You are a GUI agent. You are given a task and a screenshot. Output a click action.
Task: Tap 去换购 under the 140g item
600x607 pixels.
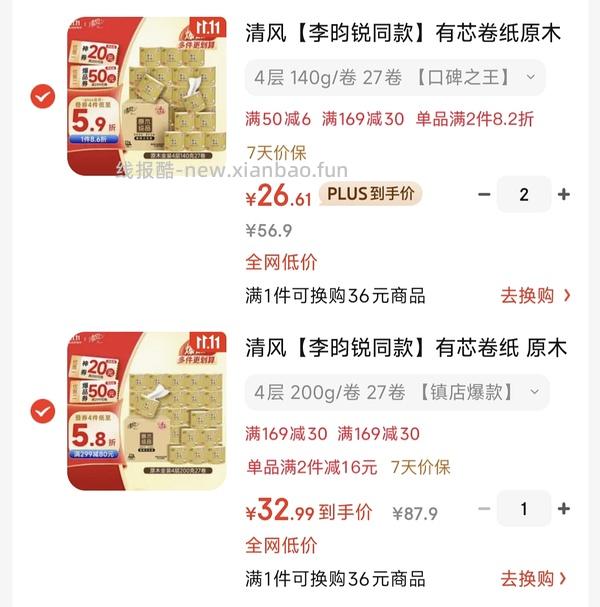click(x=536, y=295)
